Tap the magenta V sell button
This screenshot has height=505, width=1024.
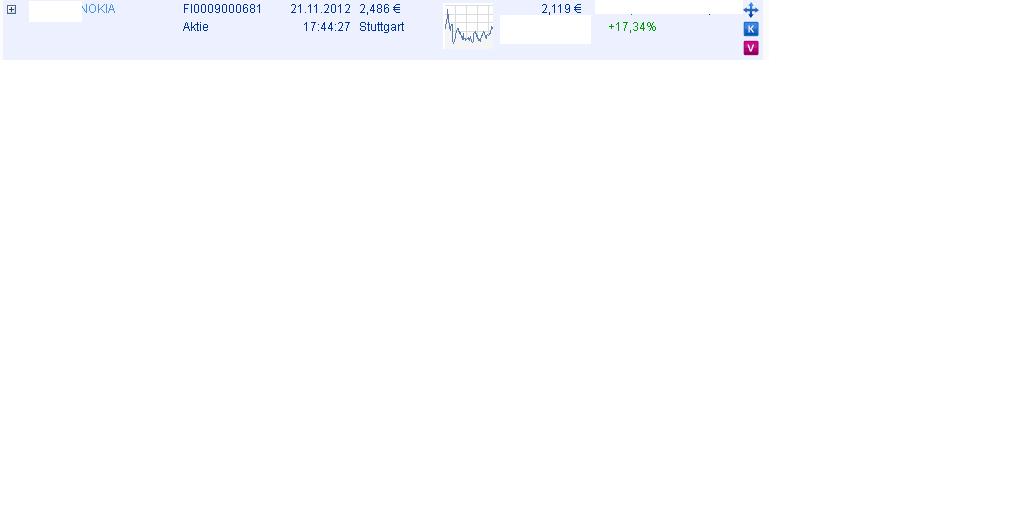pyautogui.click(x=751, y=48)
